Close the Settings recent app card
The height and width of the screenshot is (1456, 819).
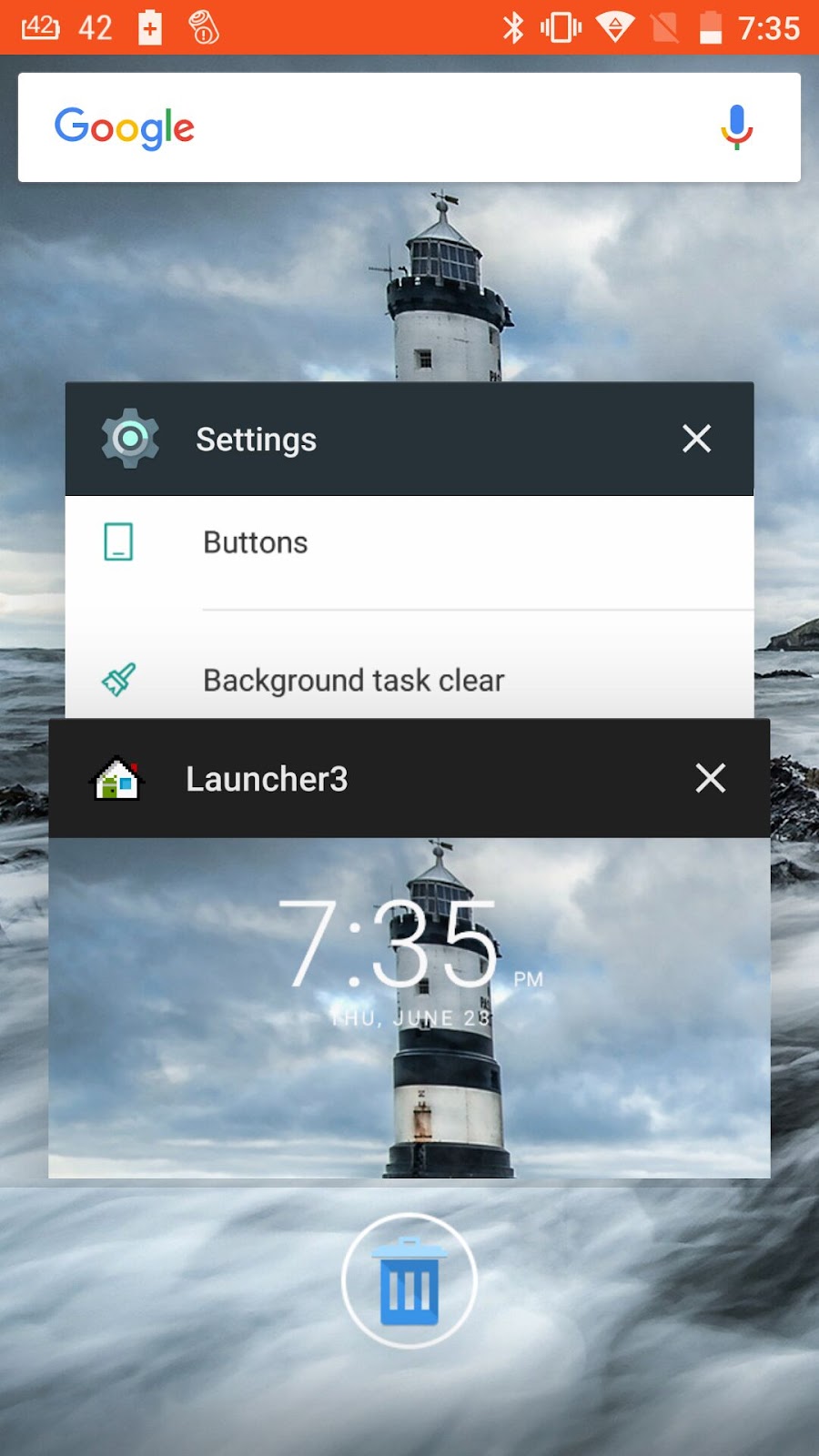point(696,439)
